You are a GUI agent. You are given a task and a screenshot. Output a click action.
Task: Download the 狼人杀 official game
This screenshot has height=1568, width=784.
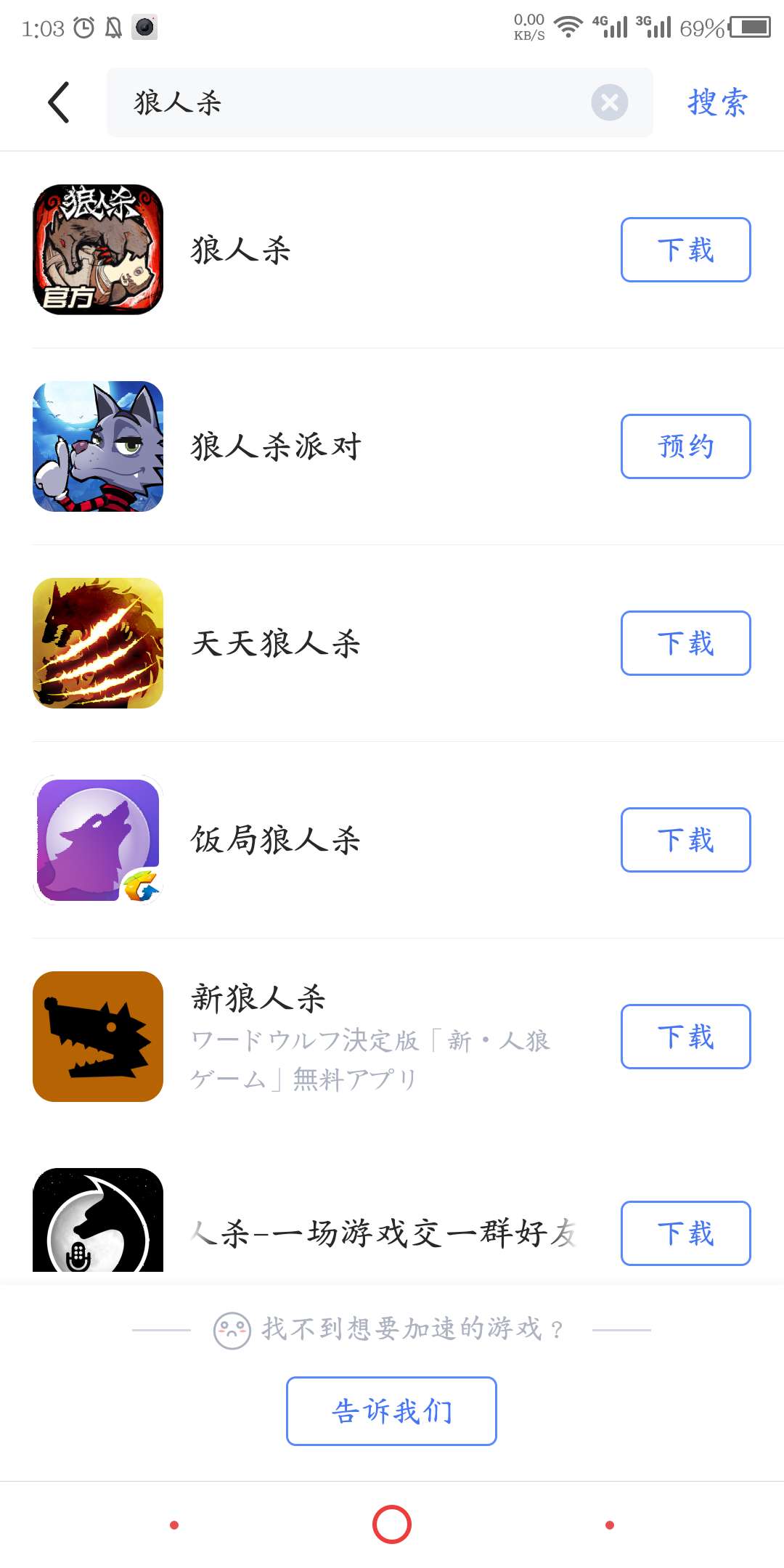685,250
